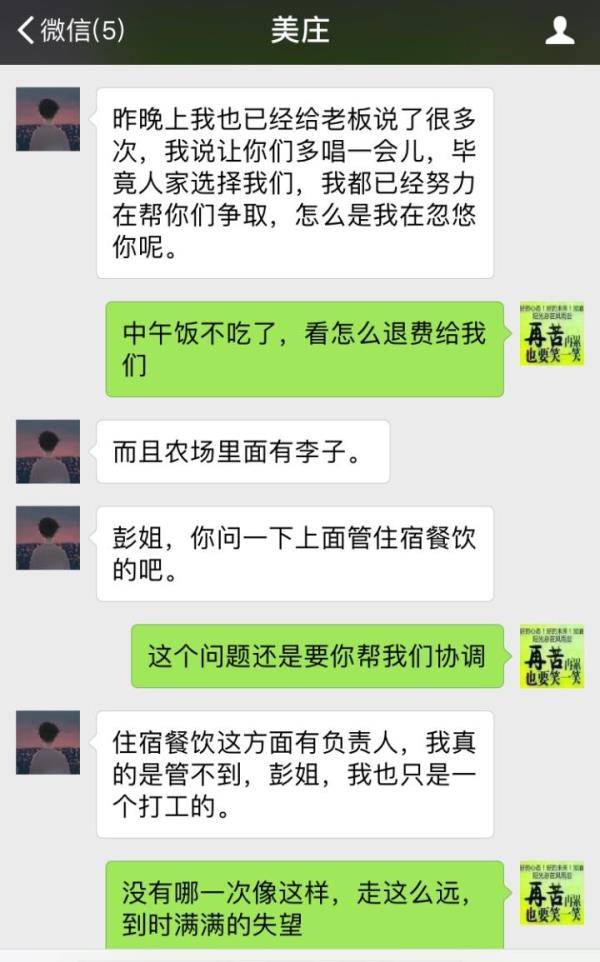View the profile avatar beside 而且农场里面有李子
This screenshot has height=962, width=600.
click(x=48, y=452)
